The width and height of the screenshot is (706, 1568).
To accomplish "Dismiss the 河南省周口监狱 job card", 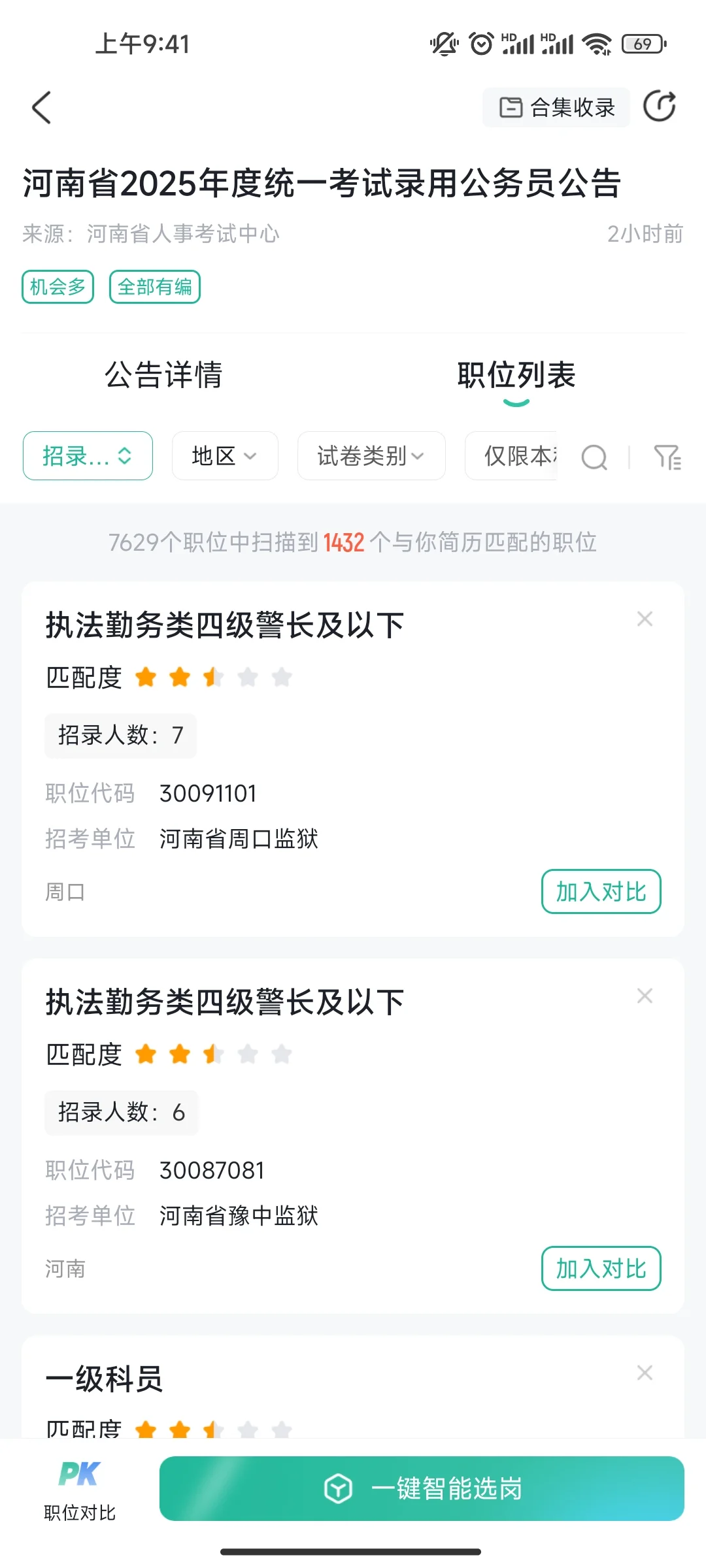I will [x=645, y=618].
